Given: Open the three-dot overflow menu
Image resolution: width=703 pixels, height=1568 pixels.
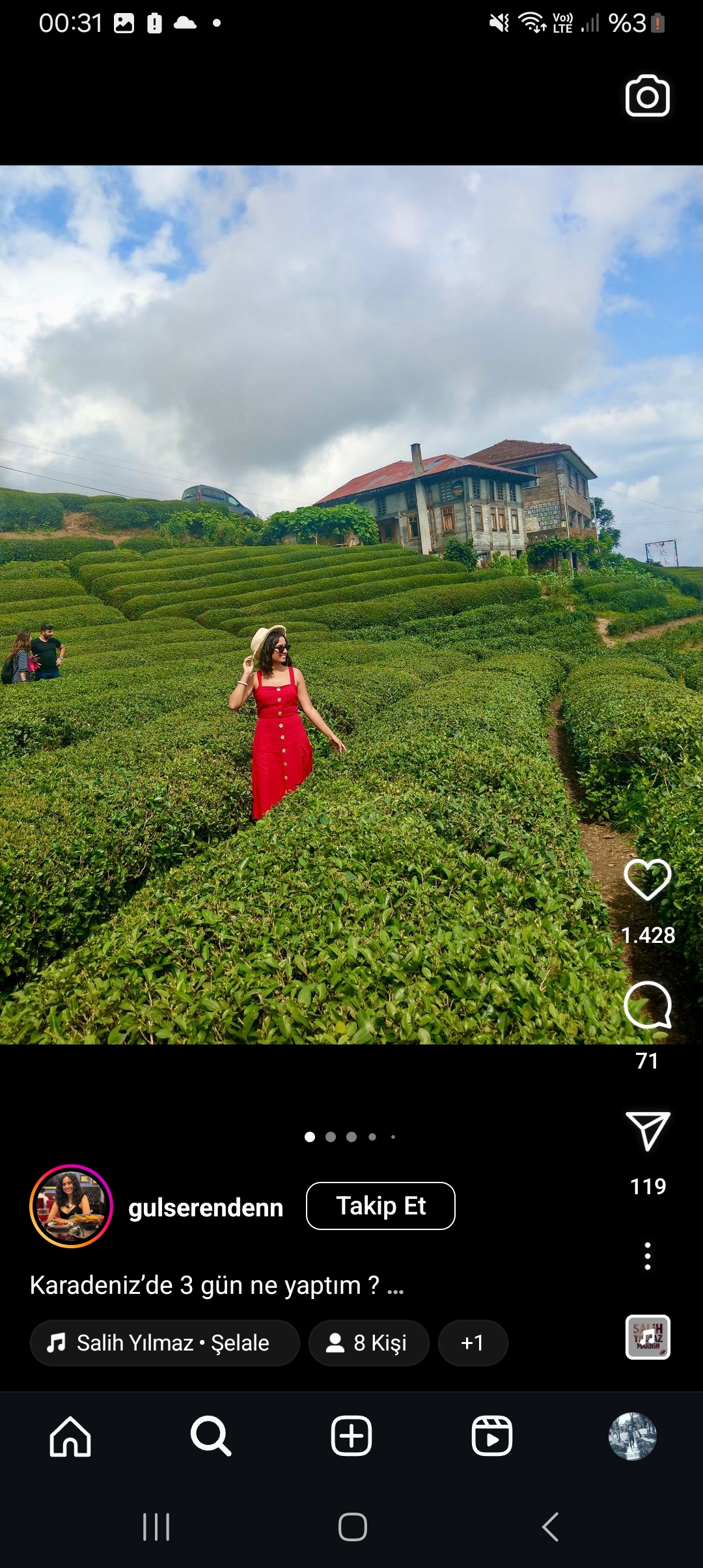Looking at the screenshot, I should click(648, 1256).
